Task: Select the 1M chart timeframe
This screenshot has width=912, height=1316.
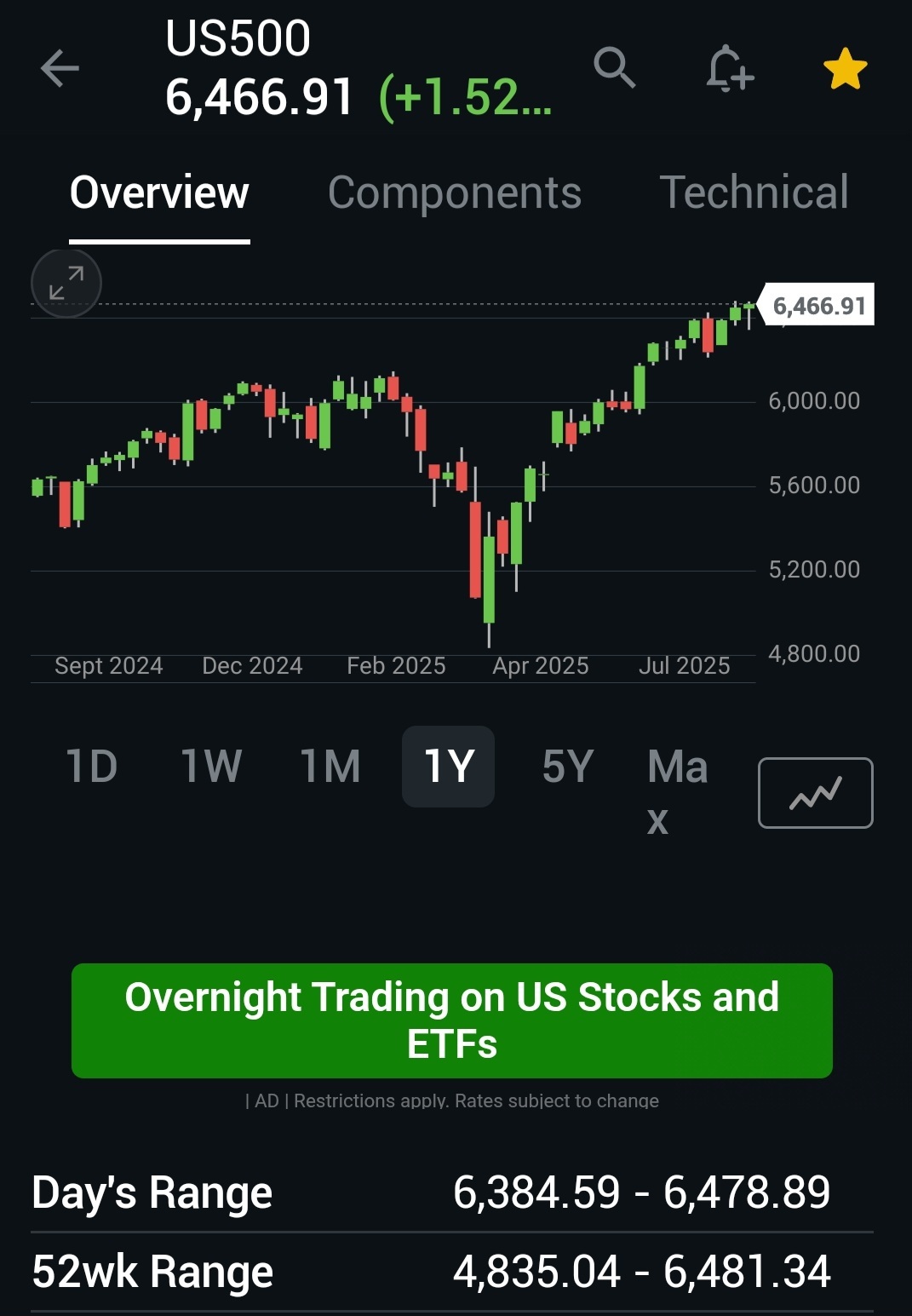Action: point(330,767)
